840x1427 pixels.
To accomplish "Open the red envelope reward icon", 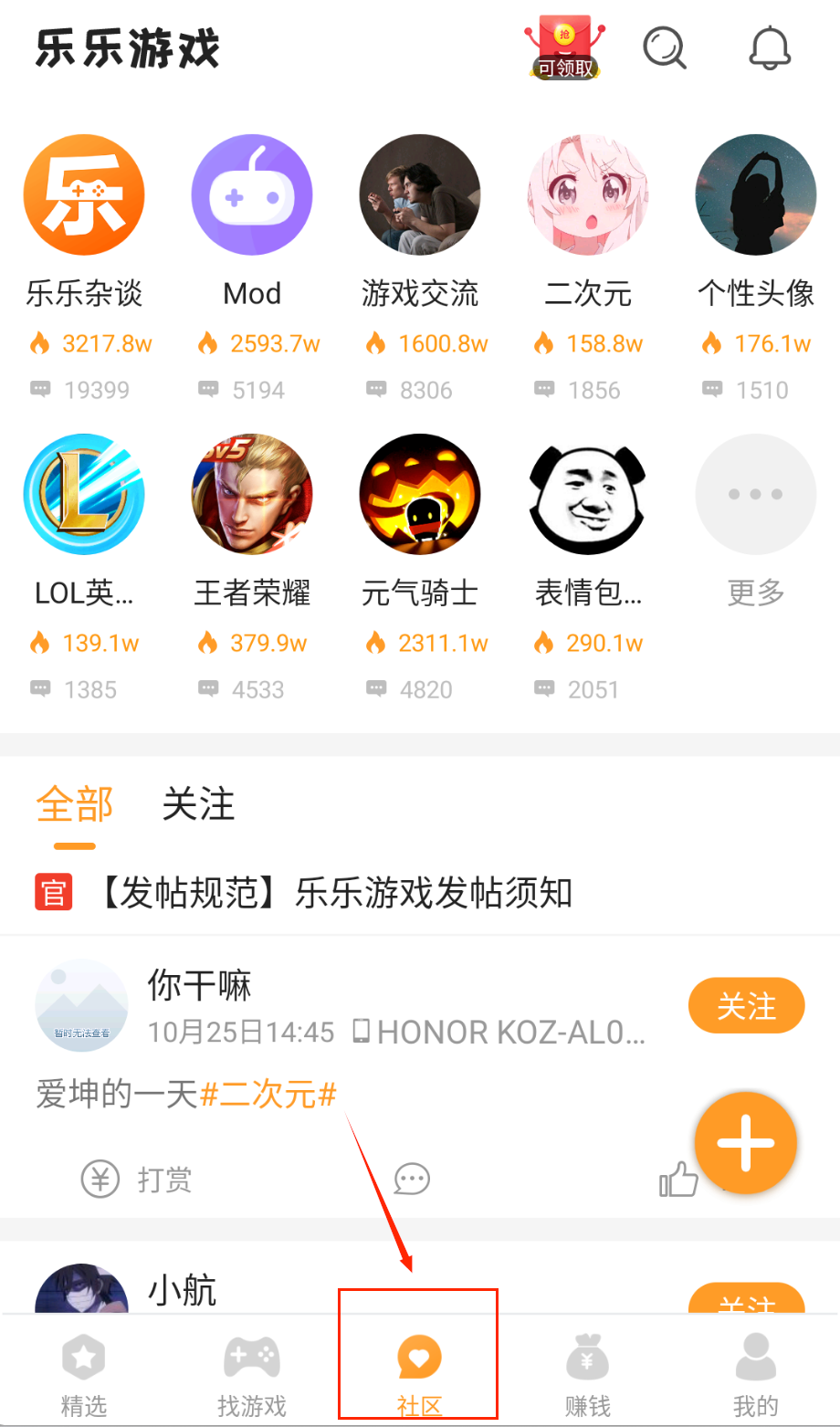I will (564, 46).
